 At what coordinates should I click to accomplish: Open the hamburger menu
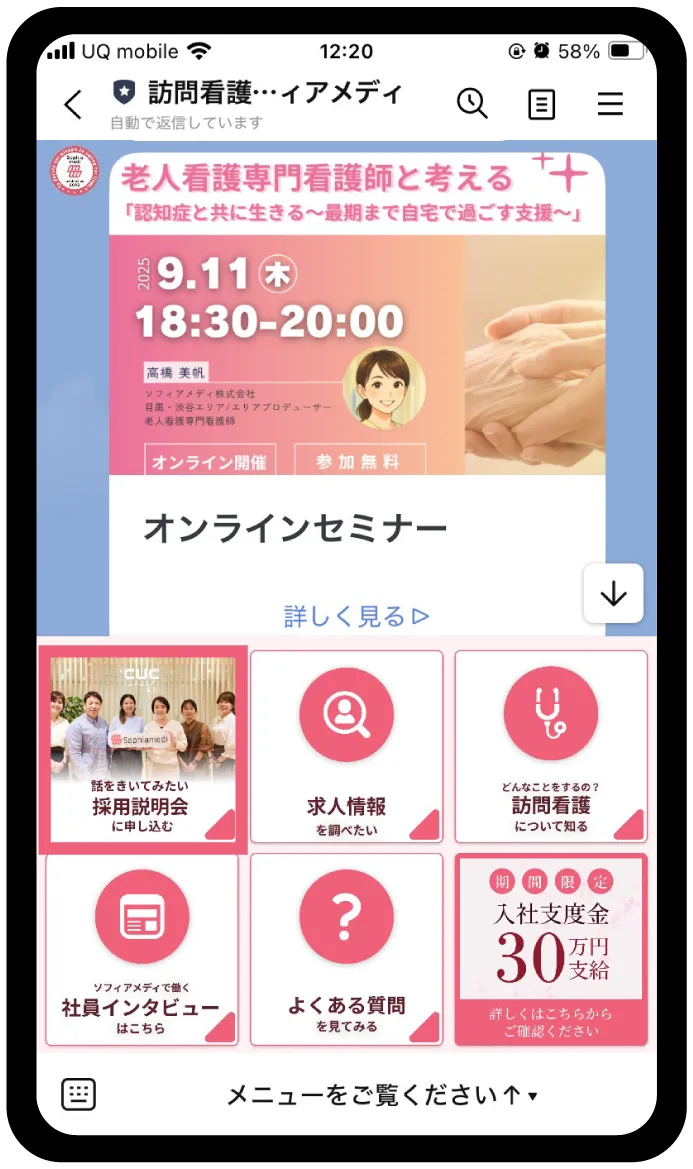(x=610, y=104)
